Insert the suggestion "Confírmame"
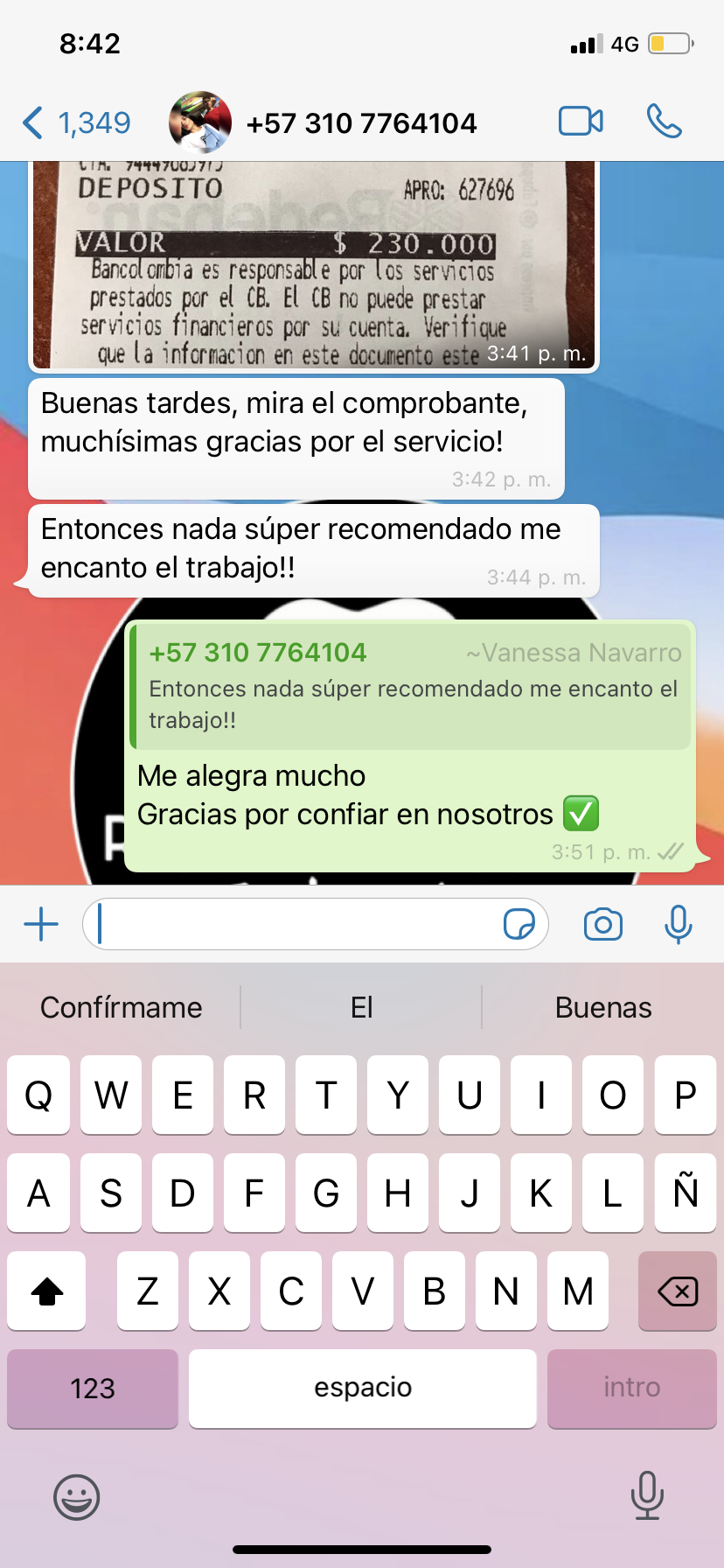The image size is (724, 1568). 121,1007
